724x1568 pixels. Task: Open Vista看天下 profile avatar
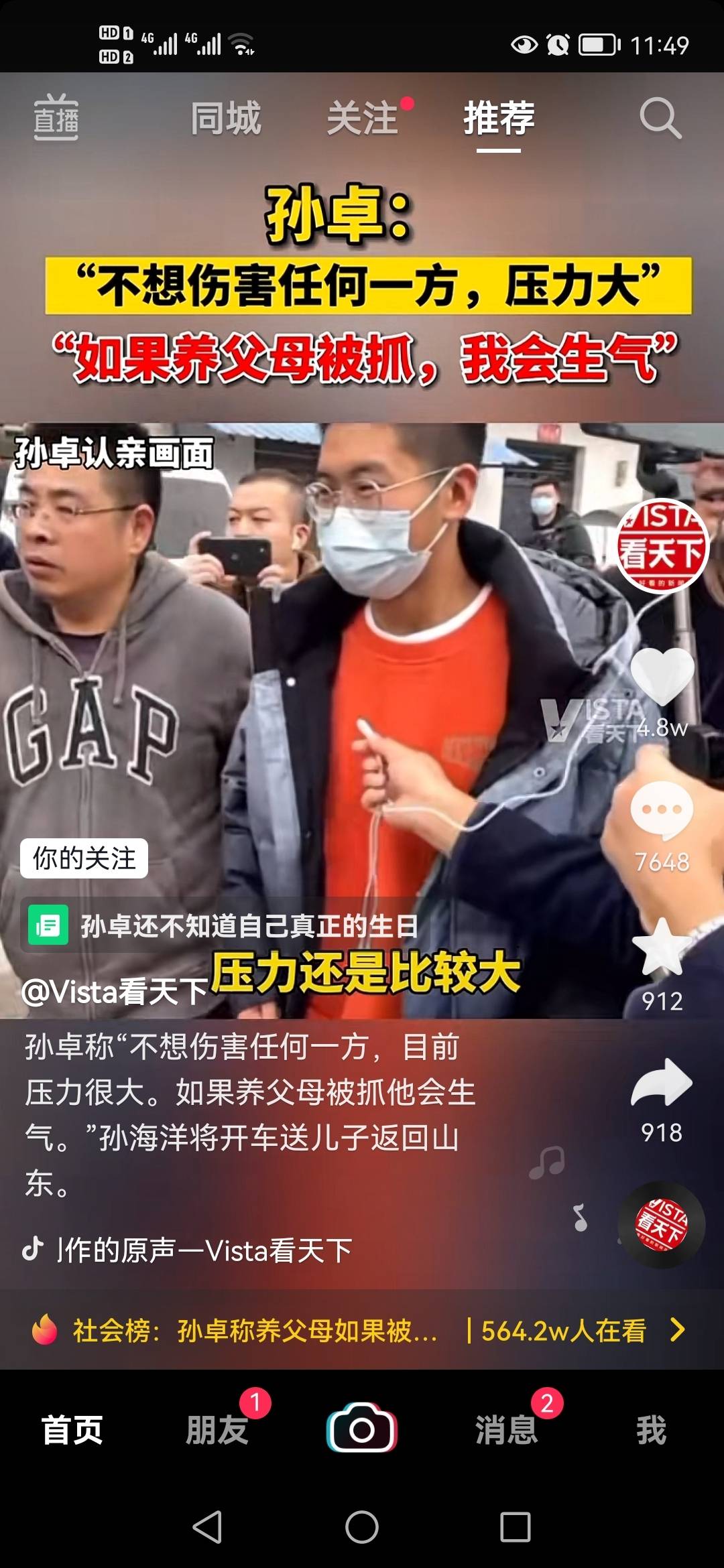coord(662,546)
